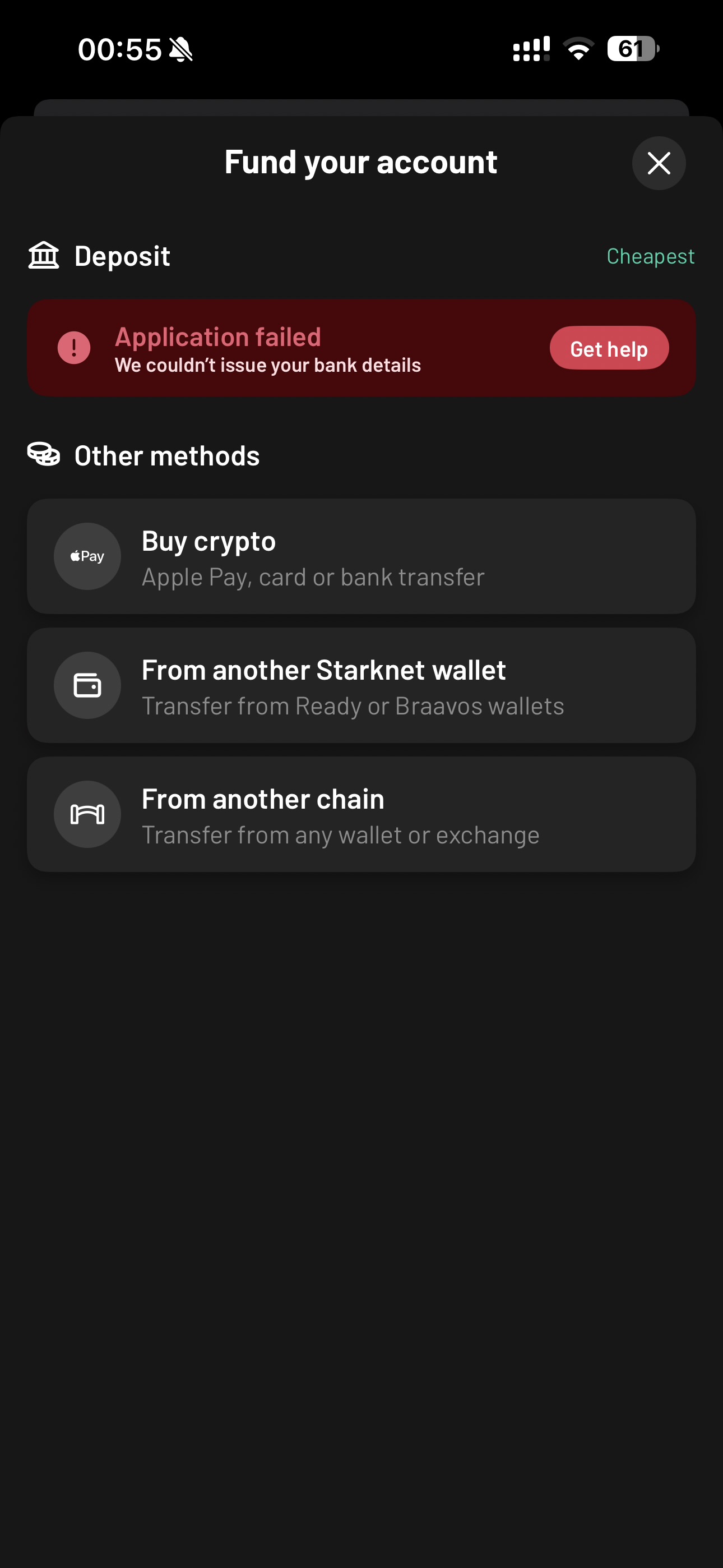The height and width of the screenshot is (1568, 723).
Task: Close the Fund your account sheet
Action: point(659,163)
